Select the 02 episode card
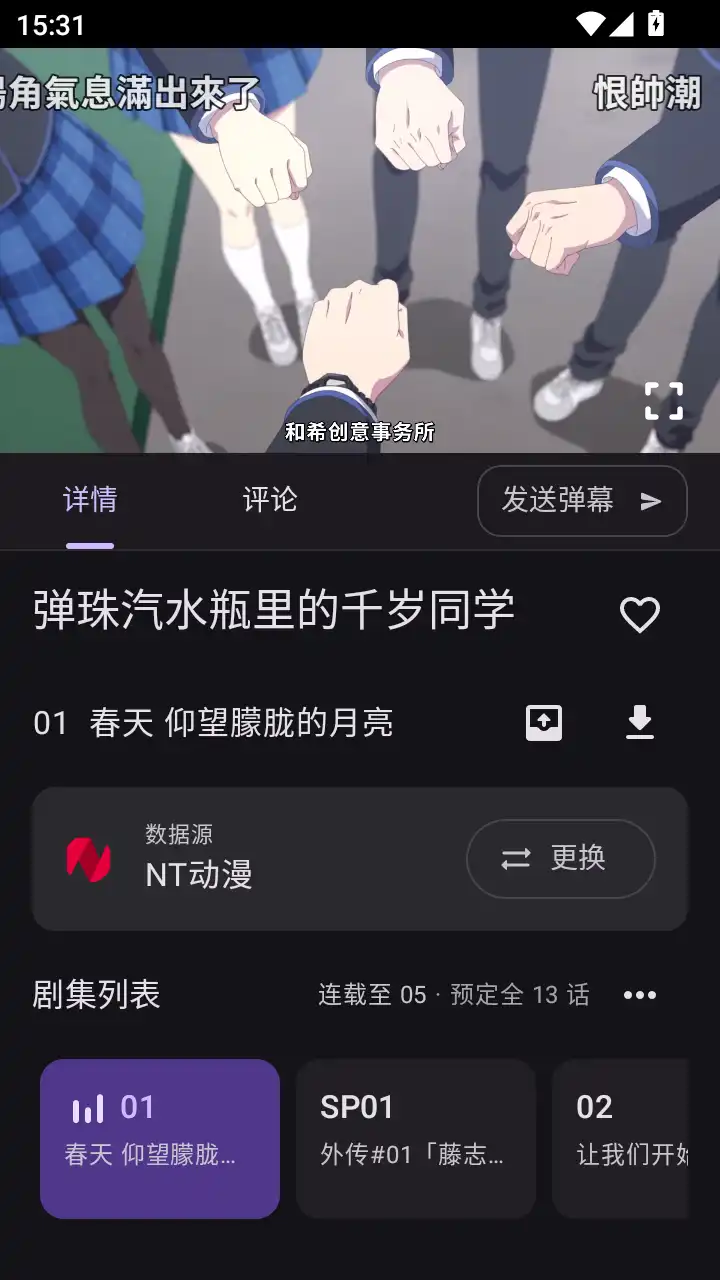Screen dimensions: 720x1280 pyautogui.click(x=640, y=1138)
